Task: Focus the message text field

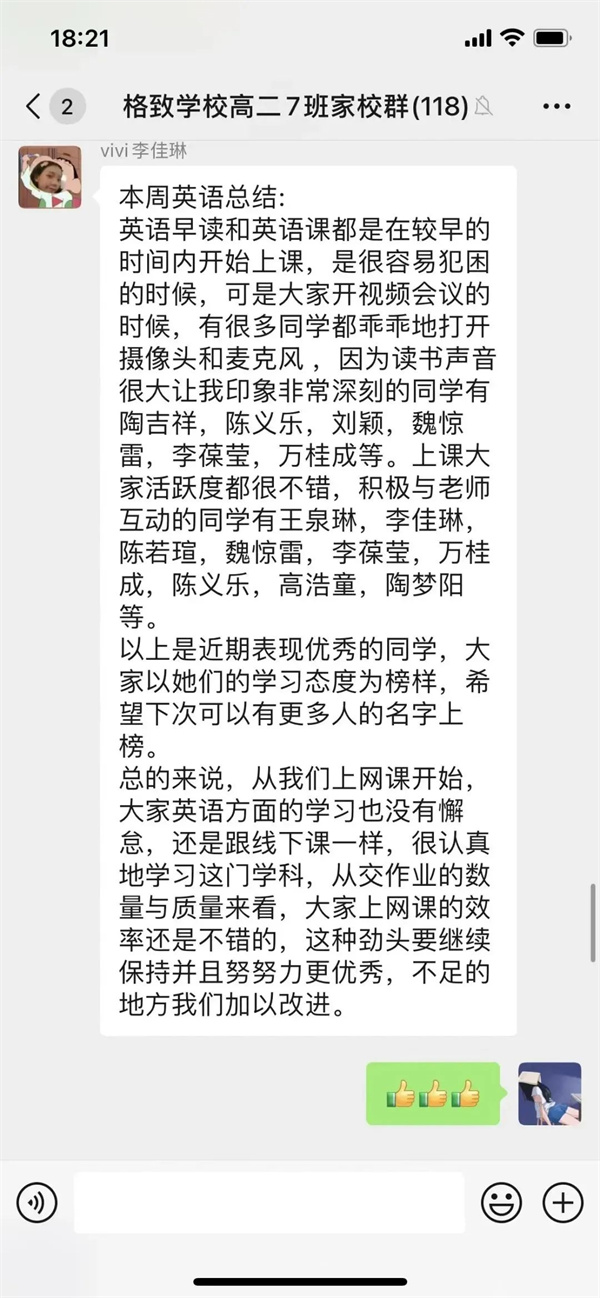Action: pyautogui.click(x=269, y=1202)
